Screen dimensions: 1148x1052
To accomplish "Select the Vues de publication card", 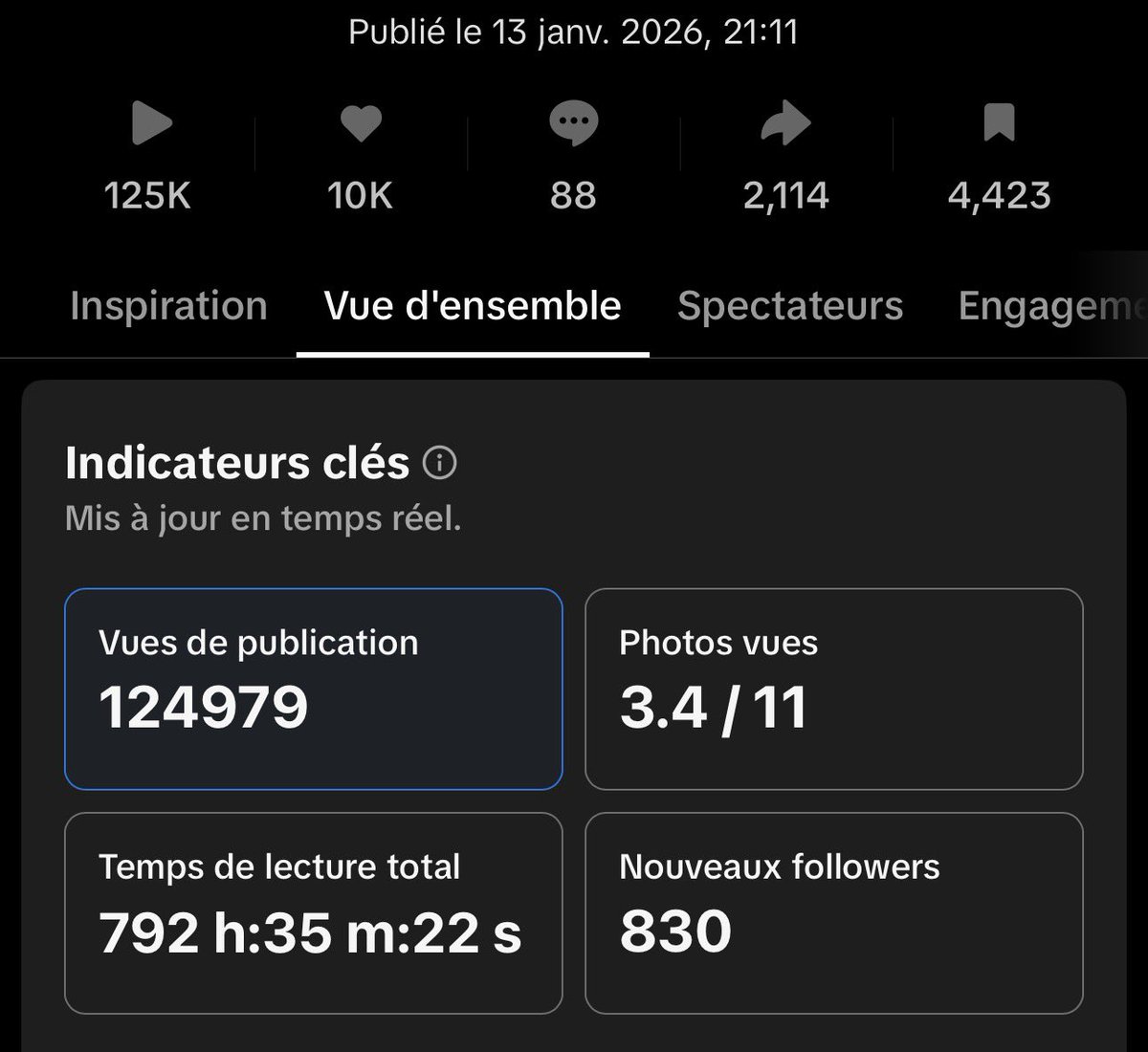I will pos(314,689).
